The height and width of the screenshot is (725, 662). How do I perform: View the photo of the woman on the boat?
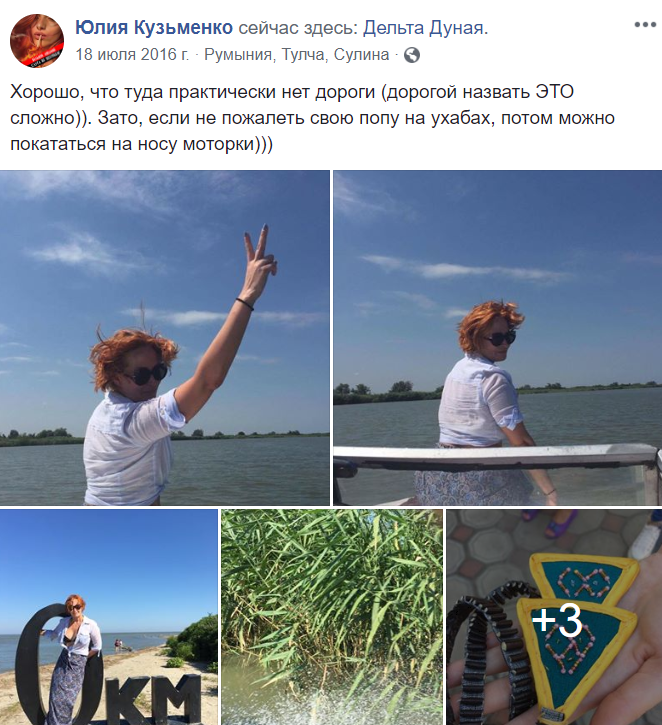point(497,337)
